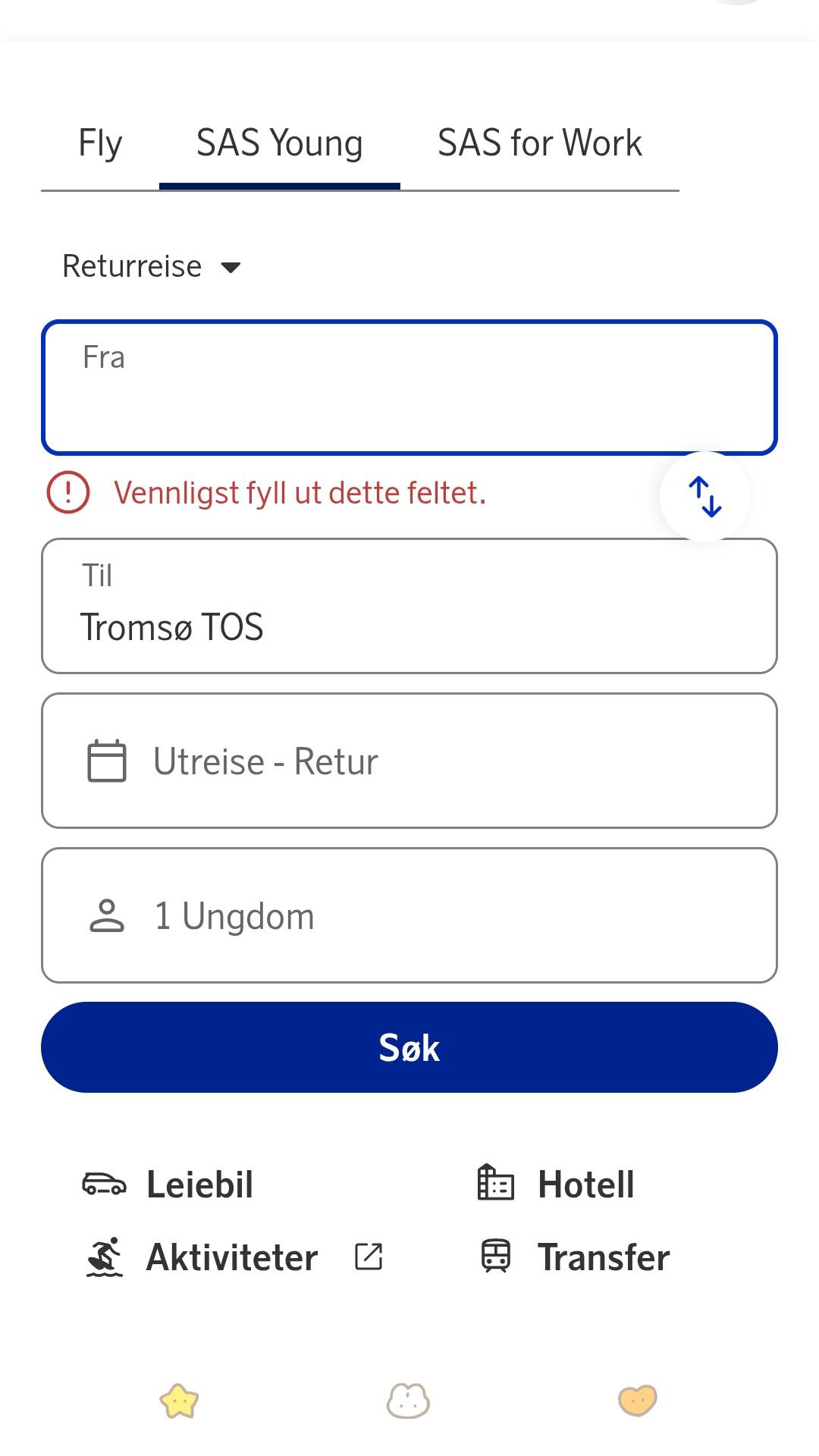Tap the star icon in bottom bar

[x=179, y=1401]
